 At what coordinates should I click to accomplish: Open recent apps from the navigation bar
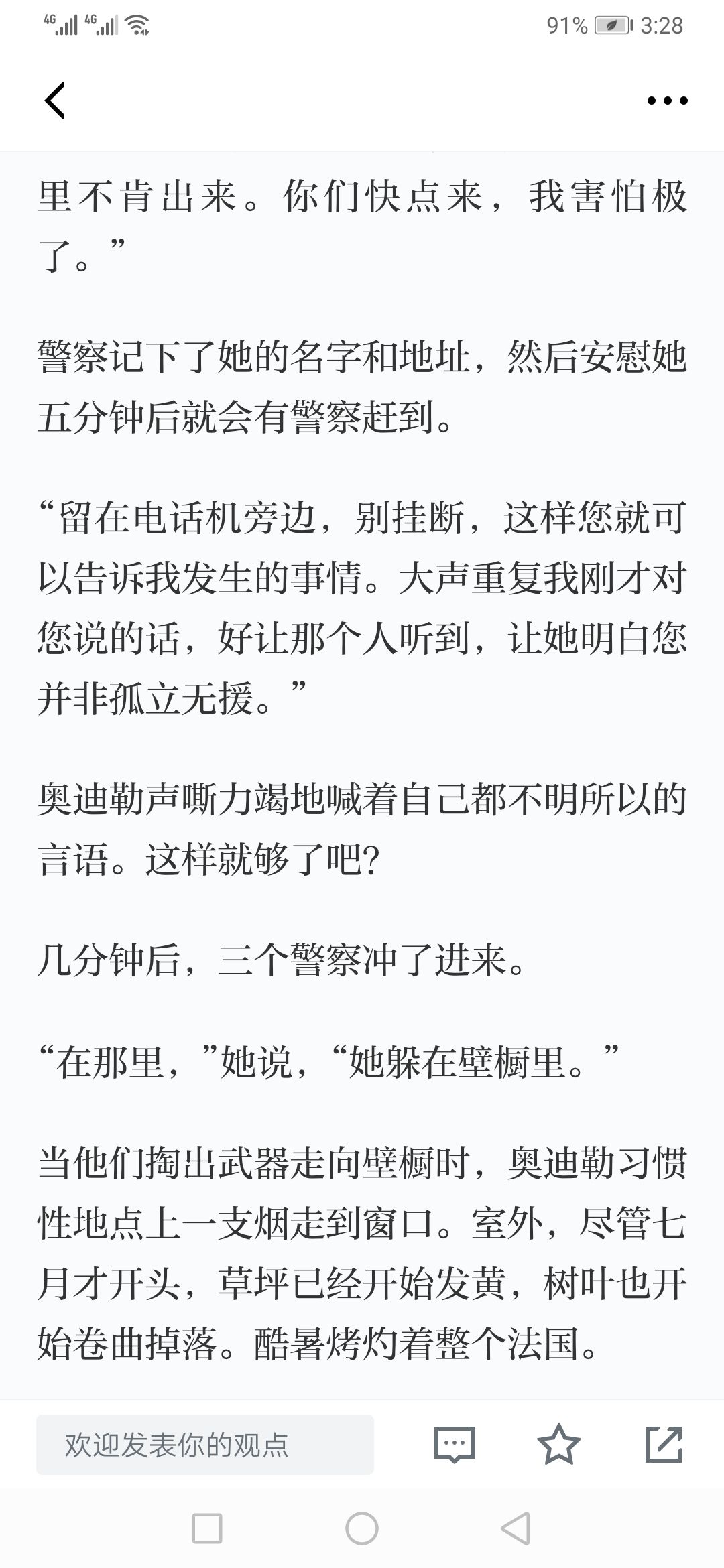click(x=207, y=1528)
